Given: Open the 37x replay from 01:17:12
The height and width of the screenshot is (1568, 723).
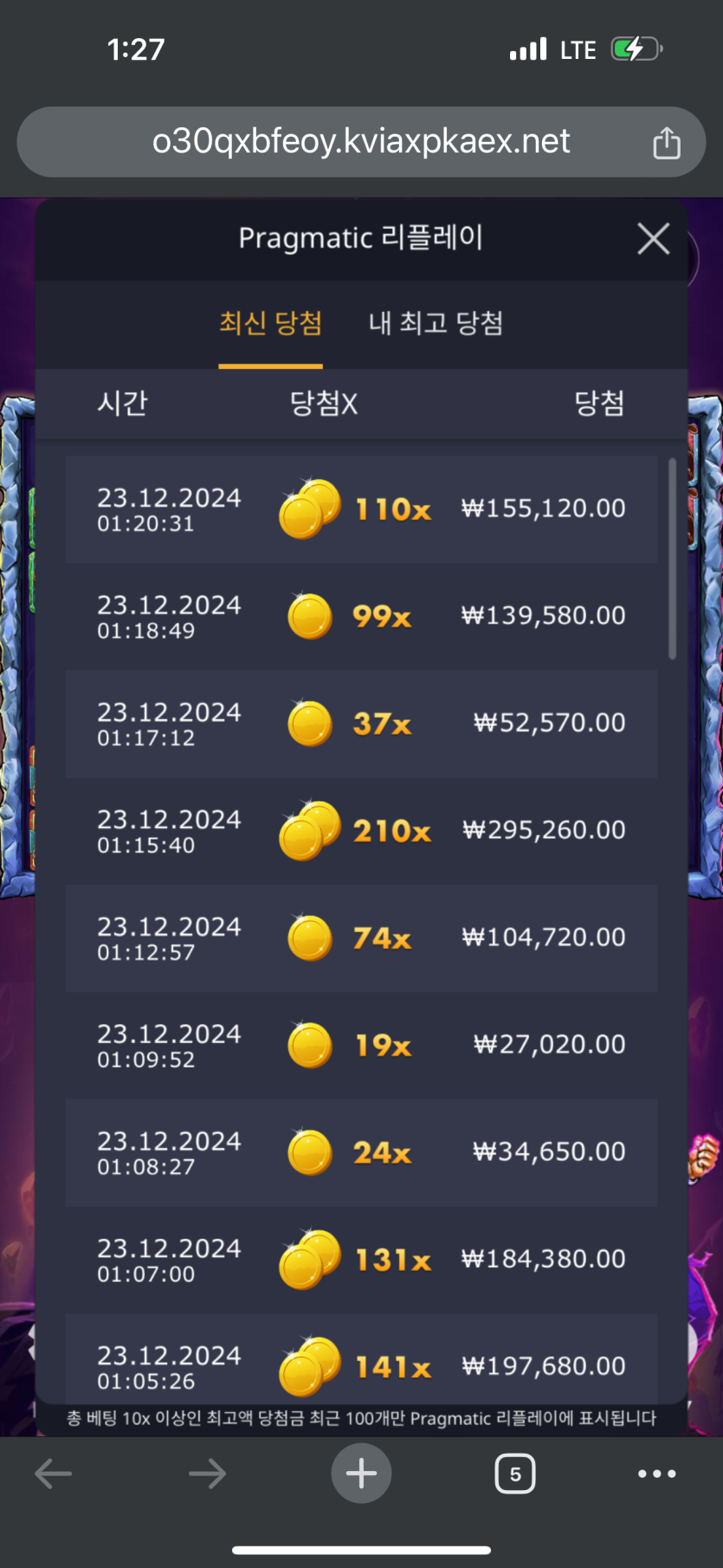Looking at the screenshot, I should (x=361, y=723).
